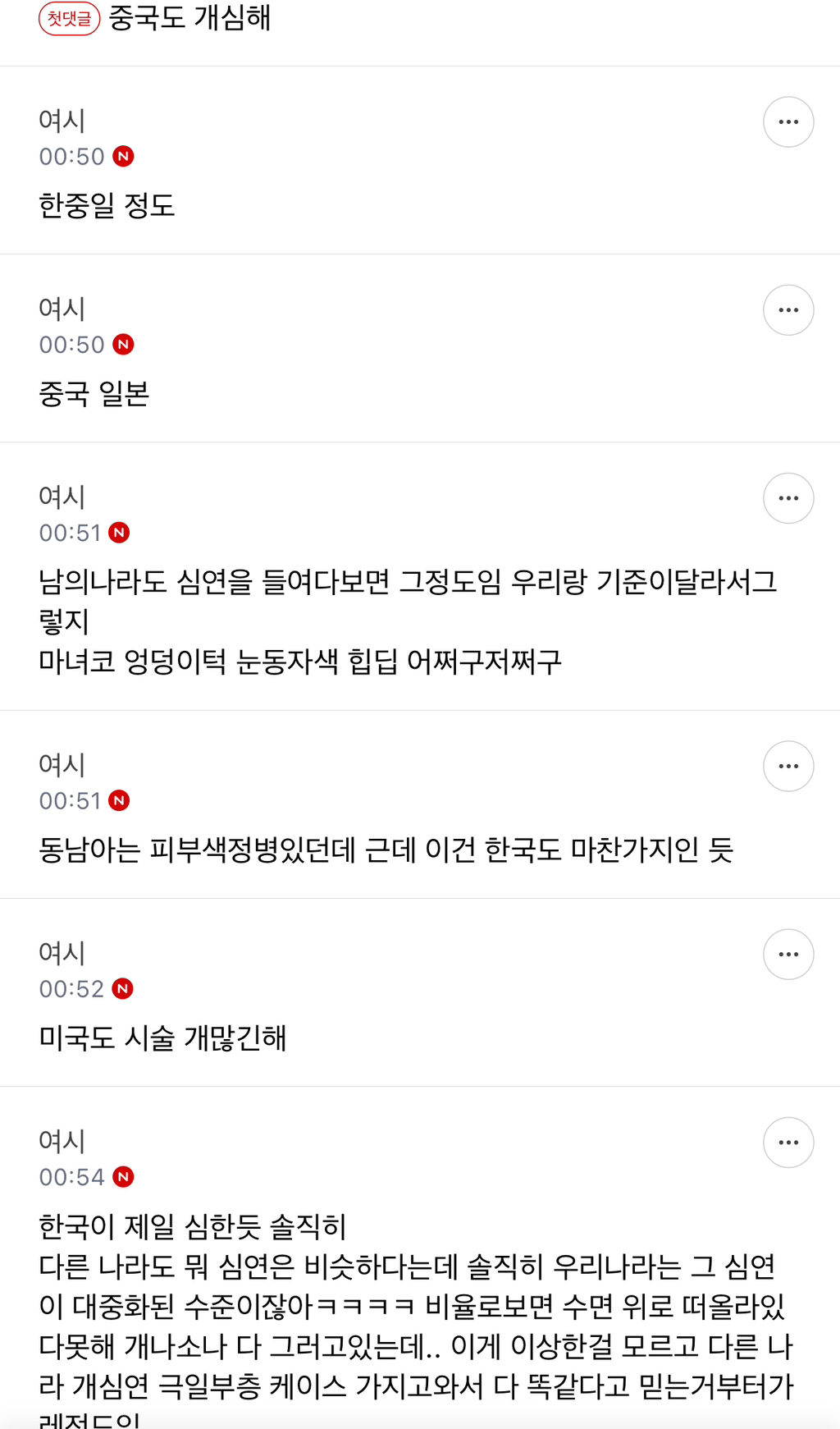Open more options for comment '한중일 정도'

[x=788, y=122]
